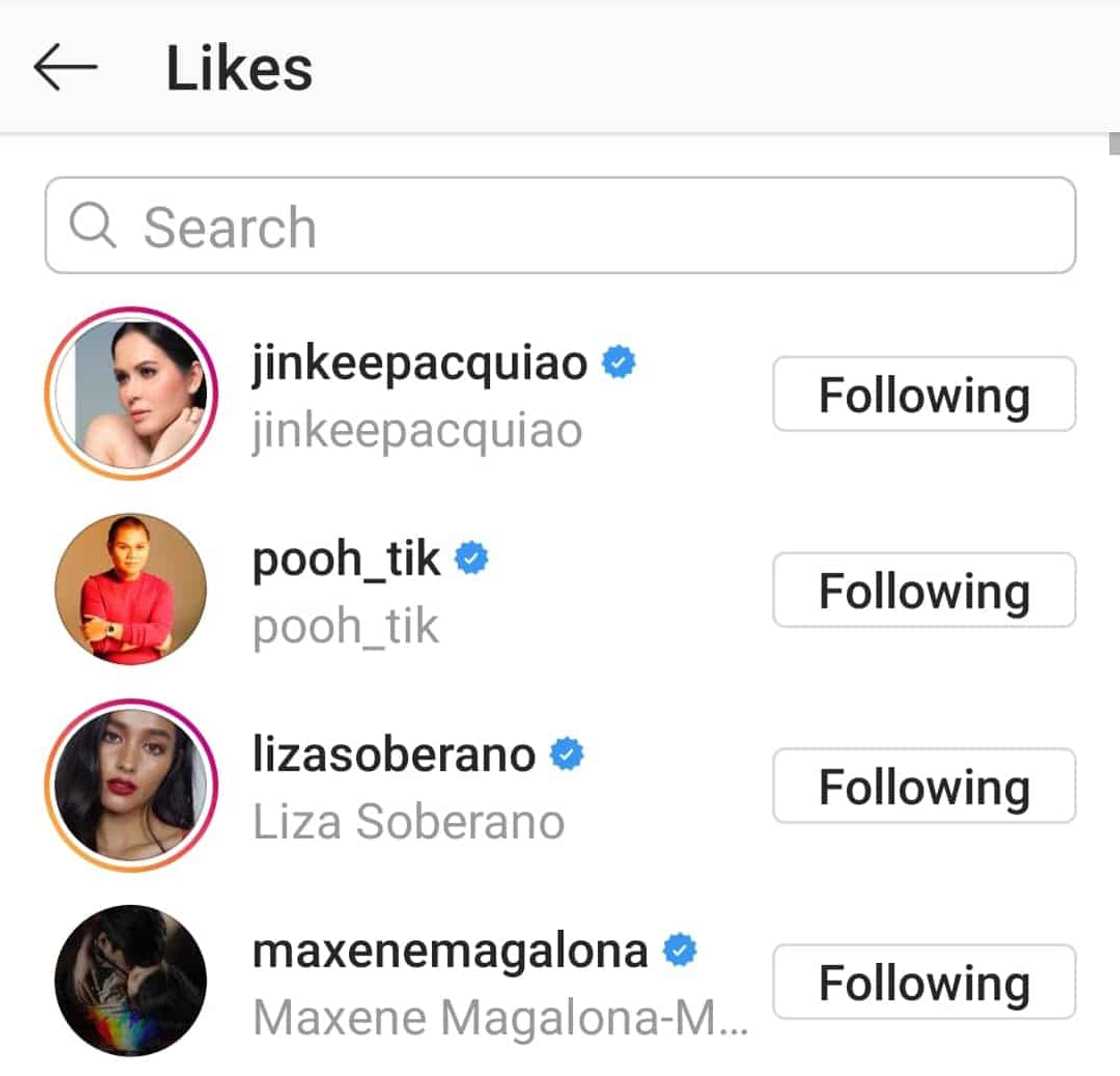Tap the Search field
Viewport: 1120px width, 1076px height.
click(560, 226)
